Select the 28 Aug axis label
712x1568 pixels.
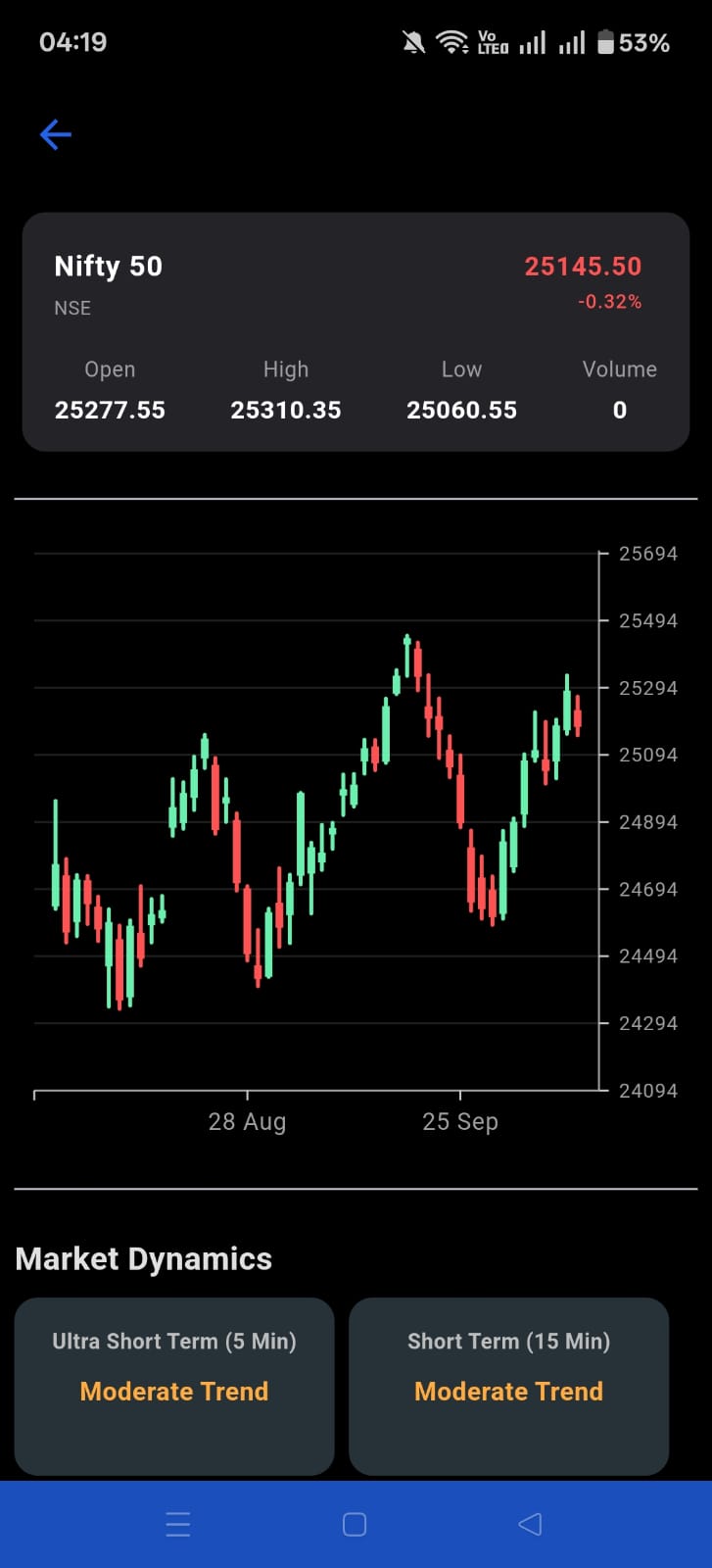[x=247, y=1121]
